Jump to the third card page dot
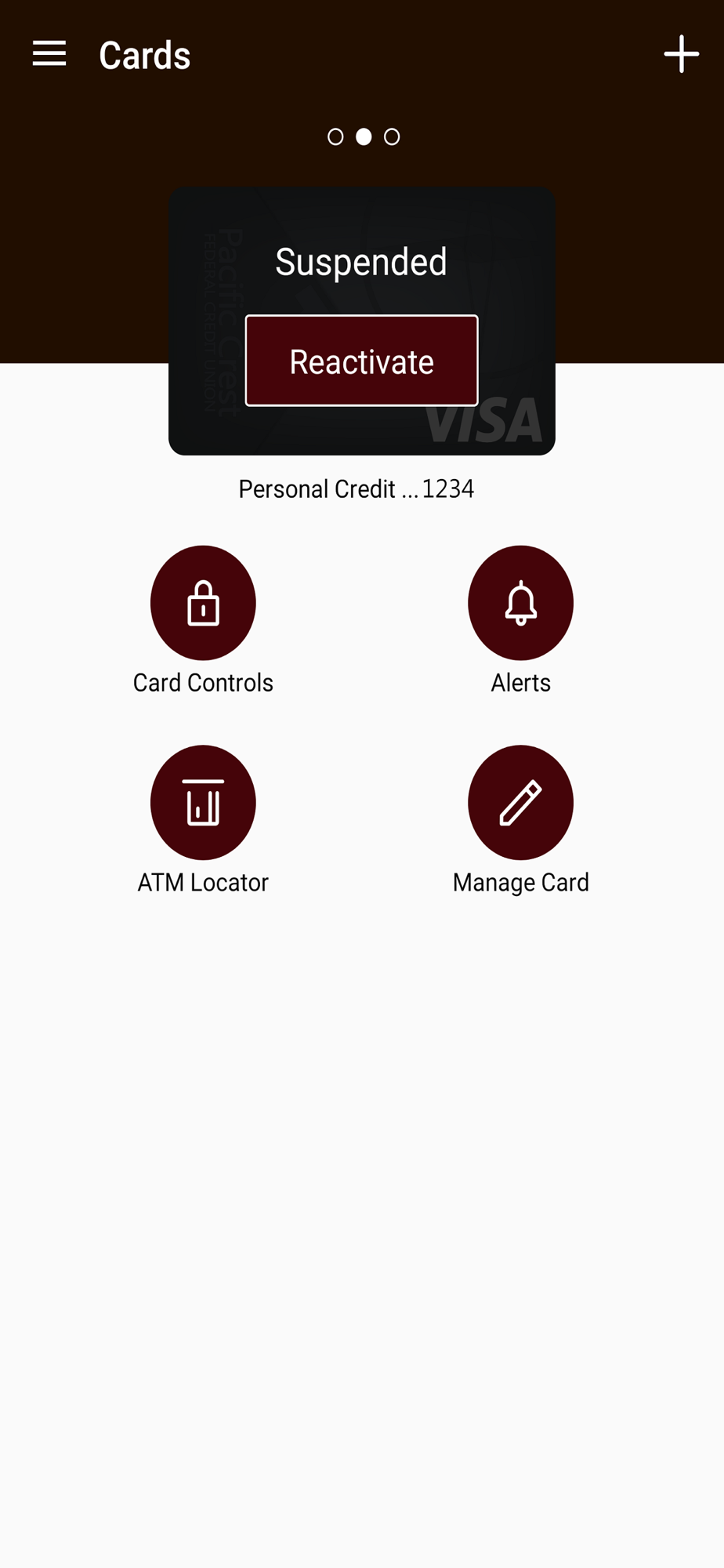 (392, 137)
